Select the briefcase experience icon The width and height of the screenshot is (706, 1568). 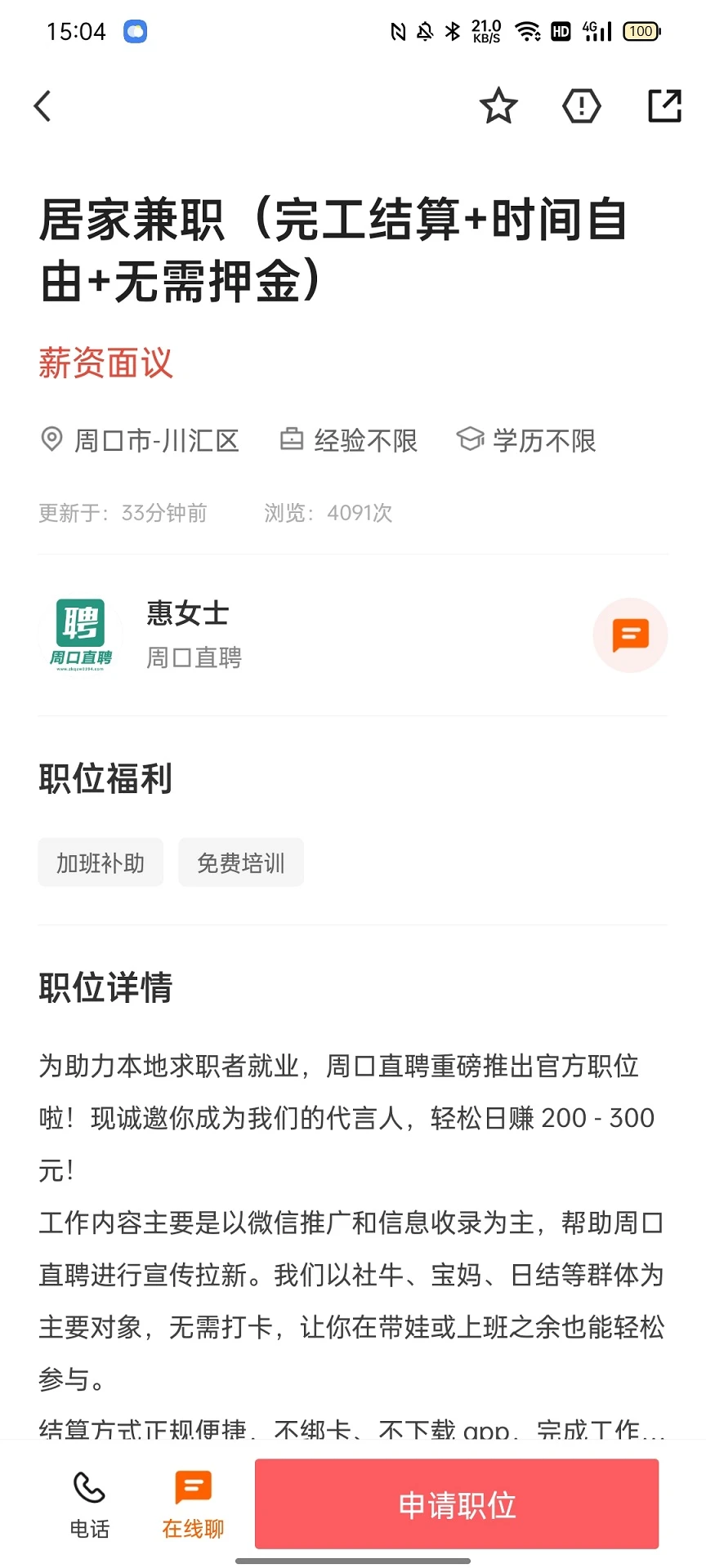point(292,439)
